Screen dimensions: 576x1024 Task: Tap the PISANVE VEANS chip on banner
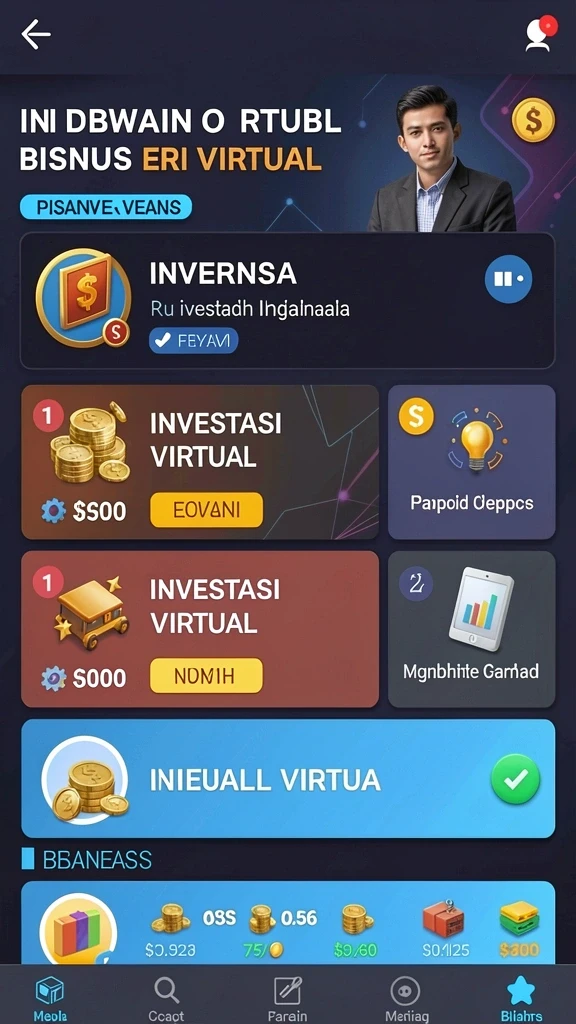tap(106, 207)
